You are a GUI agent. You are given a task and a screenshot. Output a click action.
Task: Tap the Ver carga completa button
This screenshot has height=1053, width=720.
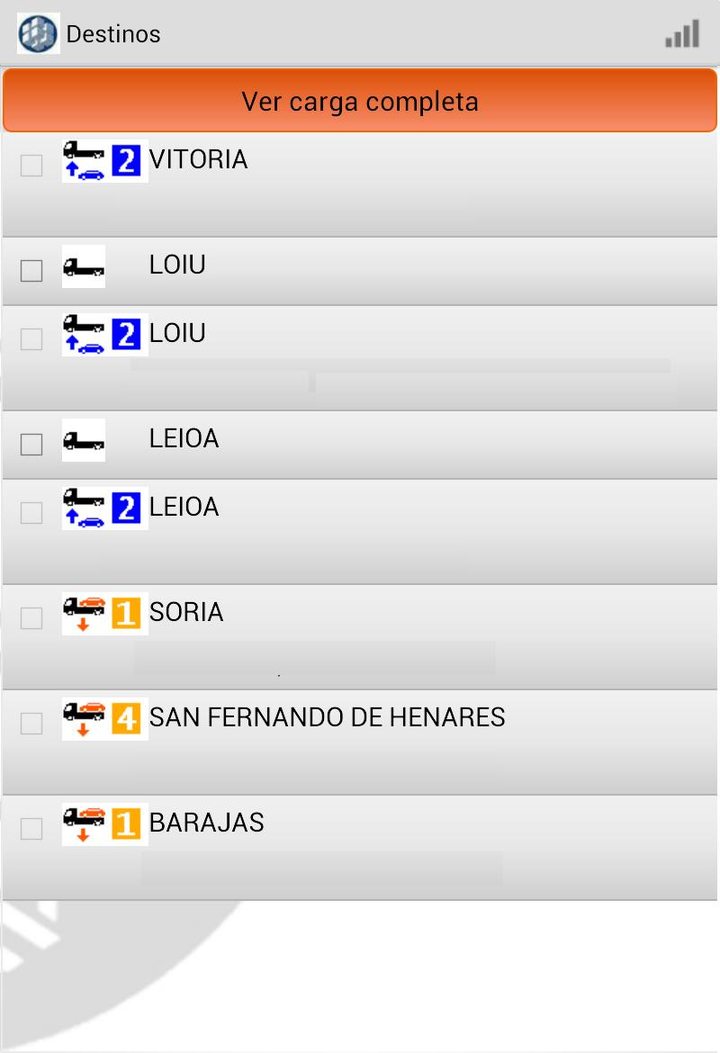pyautogui.click(x=360, y=101)
